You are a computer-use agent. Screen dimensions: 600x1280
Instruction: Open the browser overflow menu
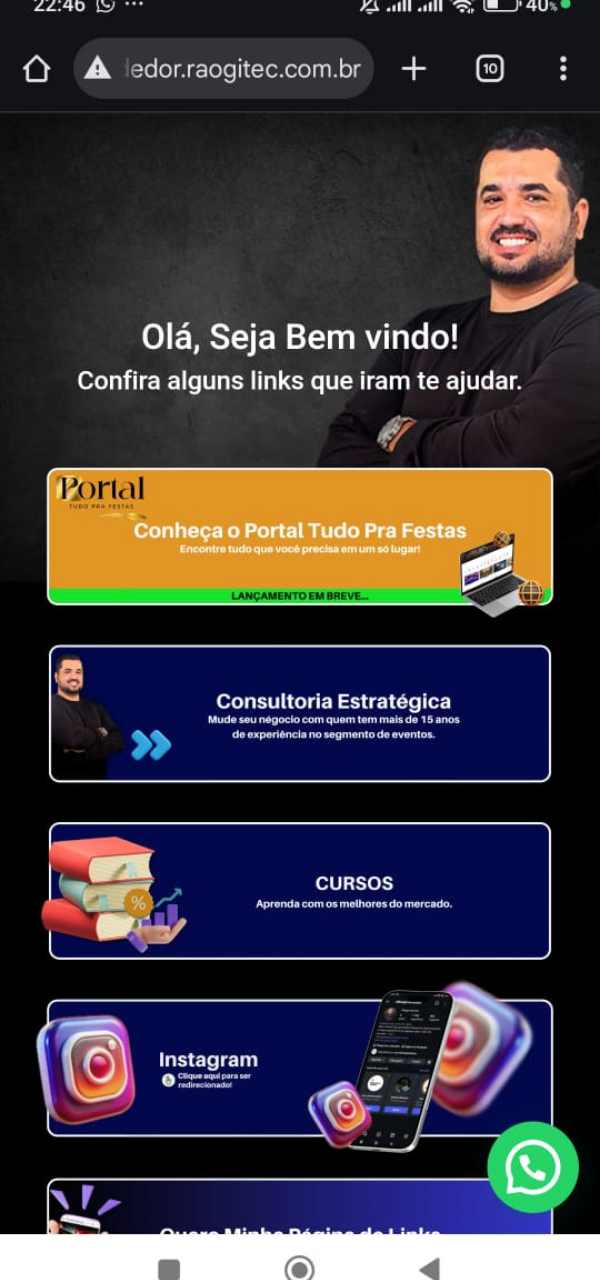click(x=563, y=69)
